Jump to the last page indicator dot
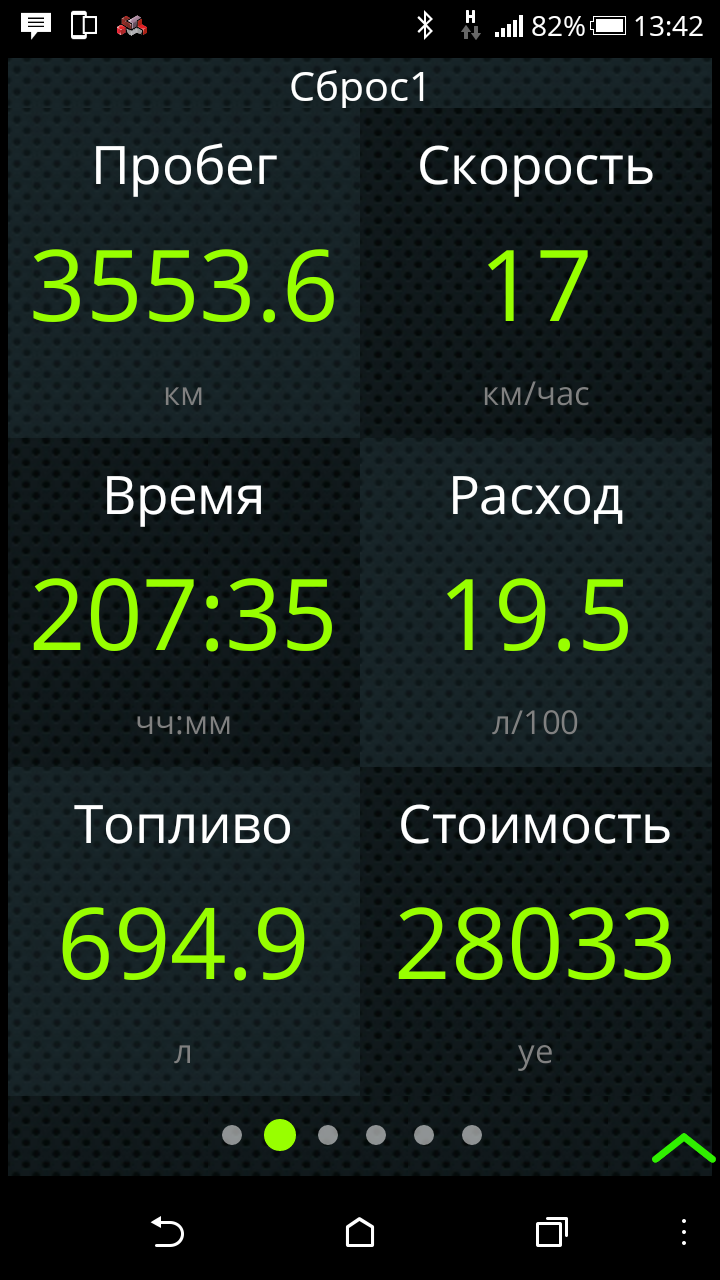The height and width of the screenshot is (1280, 720). [x=472, y=1135]
